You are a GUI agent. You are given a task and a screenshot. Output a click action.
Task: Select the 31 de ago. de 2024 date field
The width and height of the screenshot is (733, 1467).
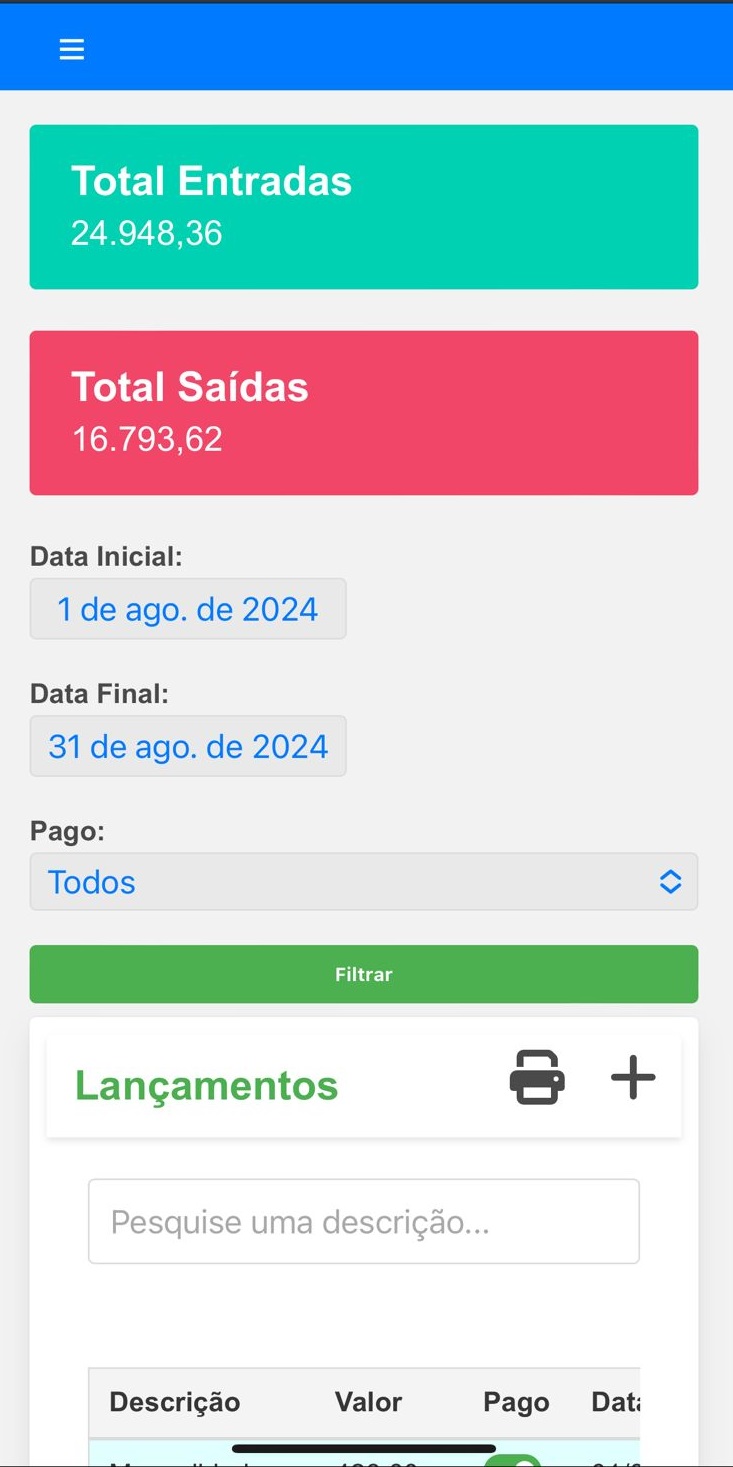[x=187, y=746]
